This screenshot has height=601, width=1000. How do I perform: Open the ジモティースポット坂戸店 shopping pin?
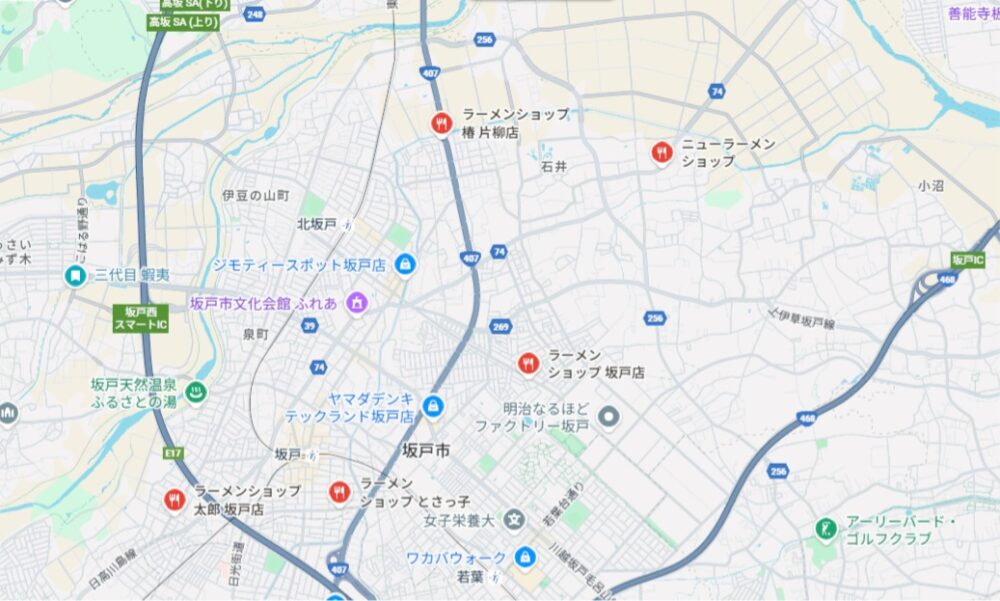404,265
